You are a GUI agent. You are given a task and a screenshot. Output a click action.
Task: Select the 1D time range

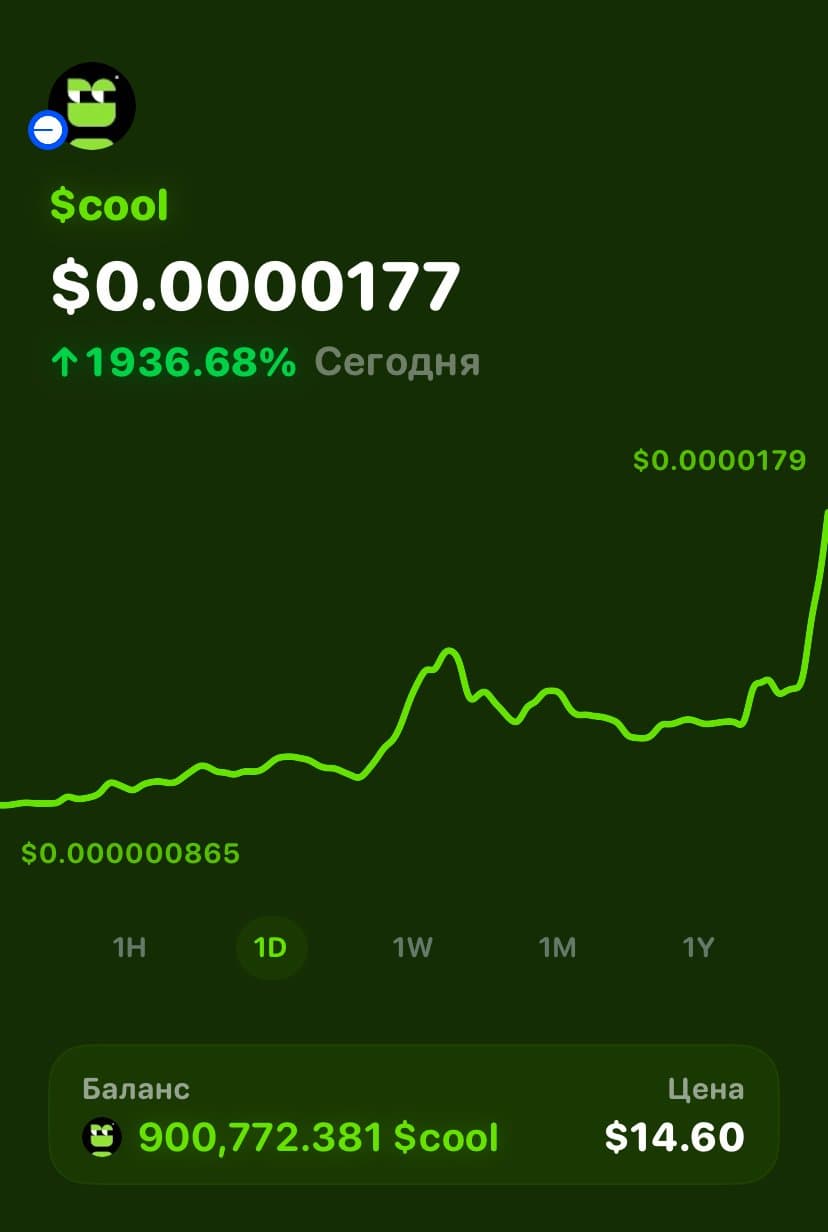[x=271, y=947]
